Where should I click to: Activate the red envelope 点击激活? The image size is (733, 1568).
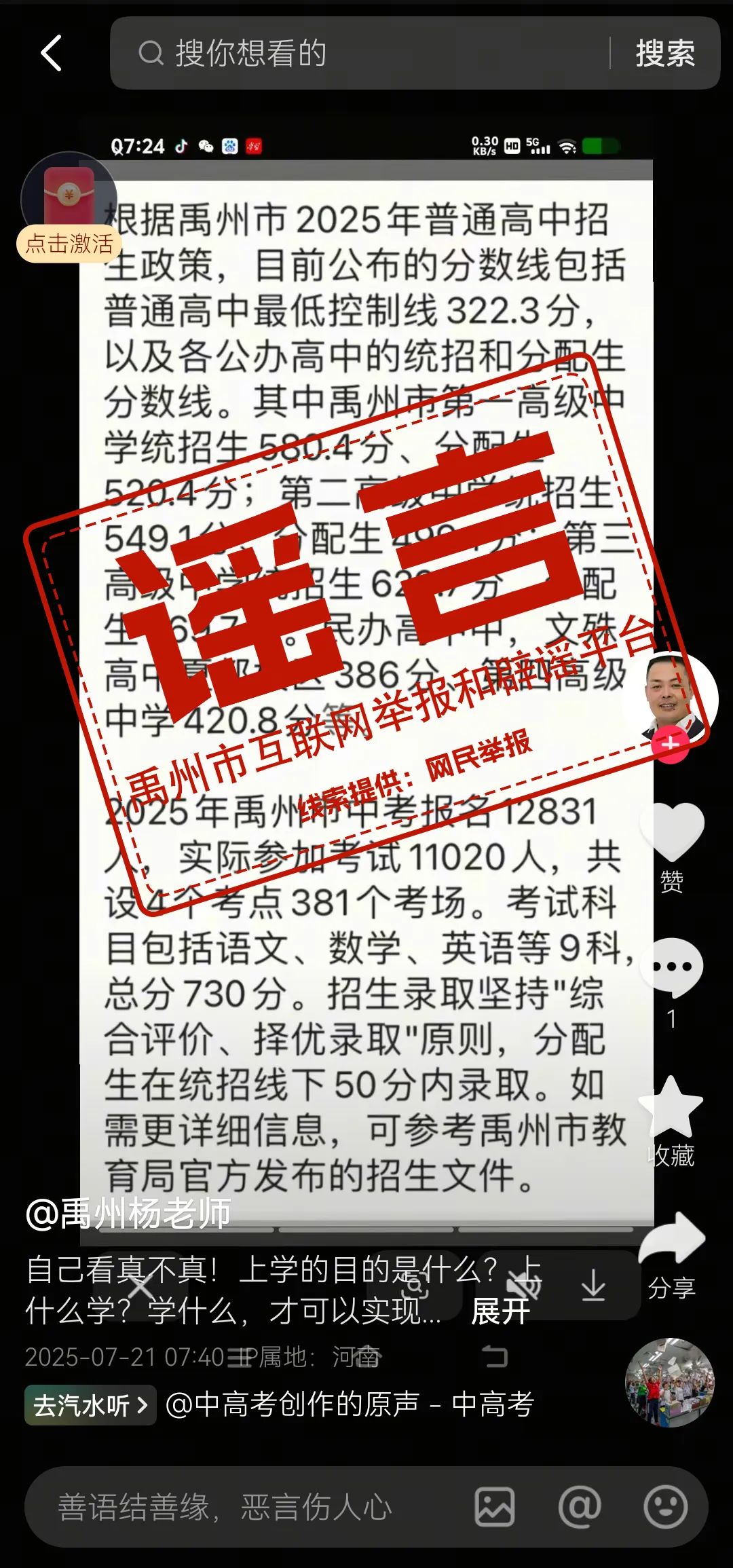[69, 242]
